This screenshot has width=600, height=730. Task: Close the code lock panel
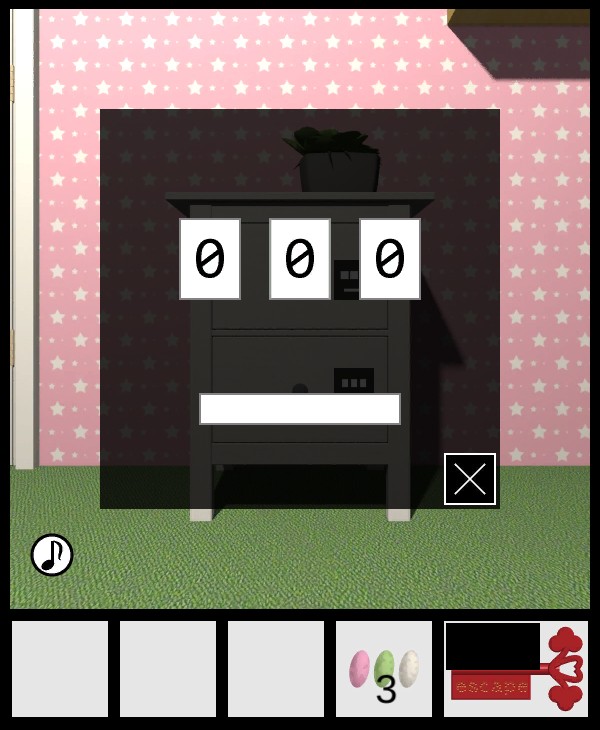tap(470, 479)
